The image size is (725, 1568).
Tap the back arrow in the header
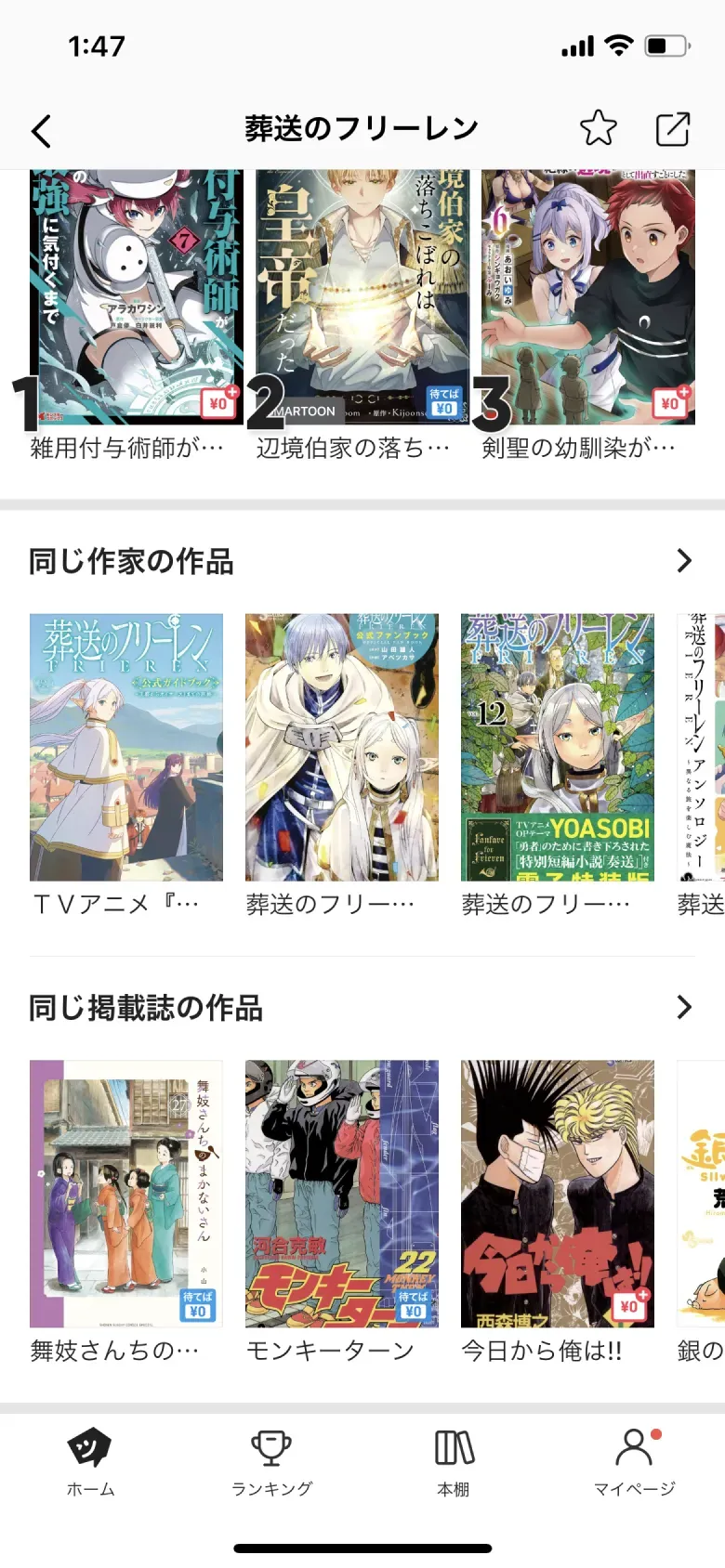pyautogui.click(x=41, y=131)
